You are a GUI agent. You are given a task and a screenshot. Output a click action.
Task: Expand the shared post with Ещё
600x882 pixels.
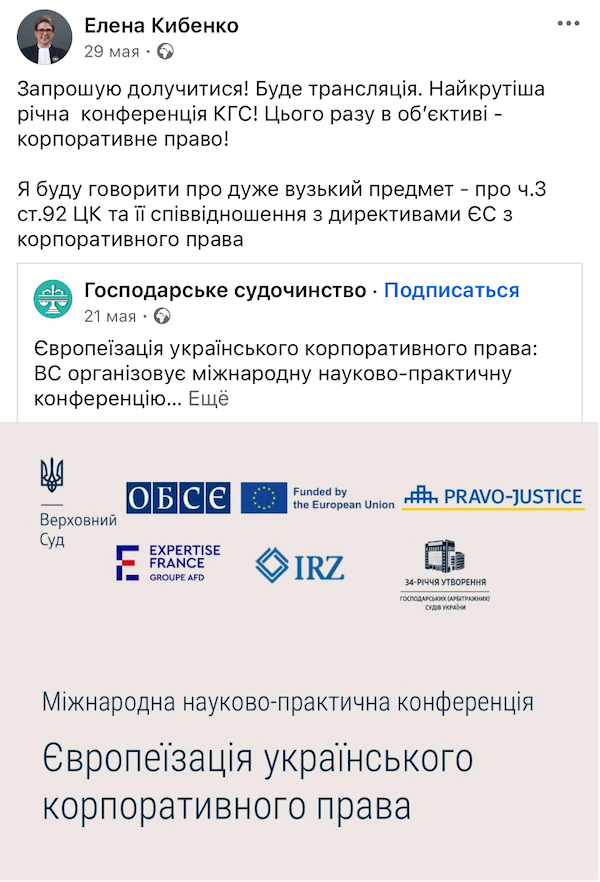coord(209,398)
